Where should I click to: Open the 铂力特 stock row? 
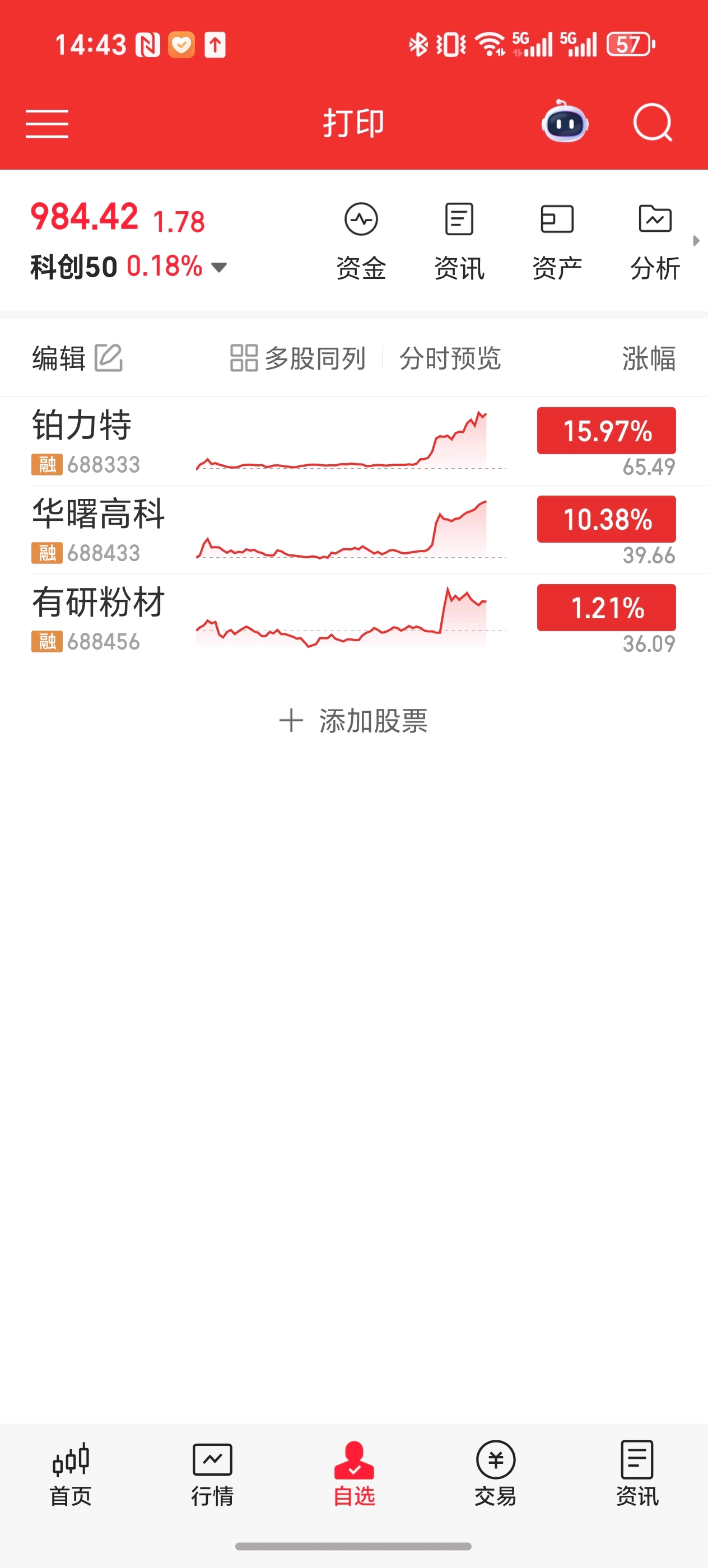pyautogui.click(x=353, y=441)
